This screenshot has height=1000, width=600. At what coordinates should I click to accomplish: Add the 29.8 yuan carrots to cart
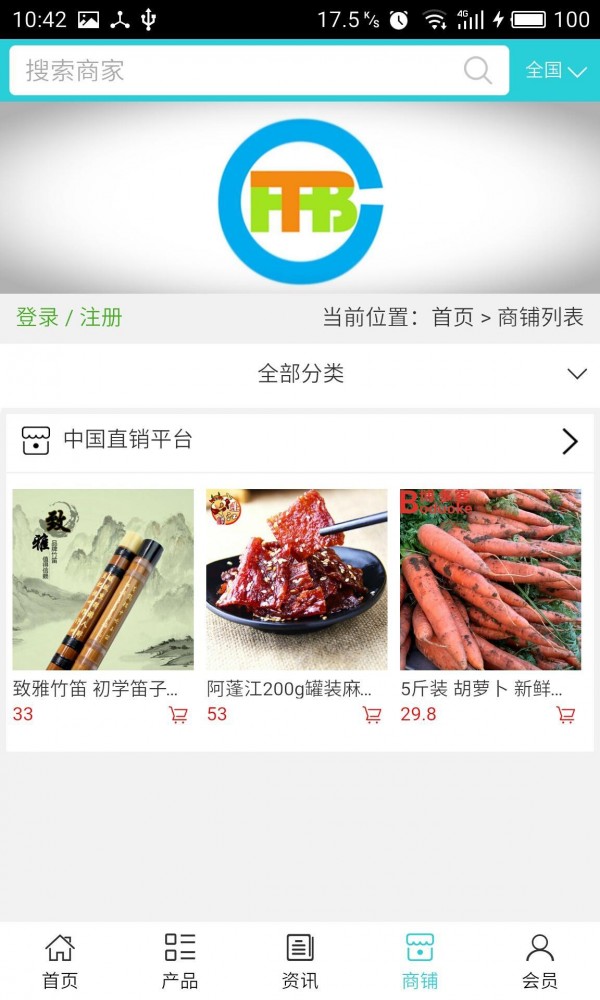tap(565, 715)
